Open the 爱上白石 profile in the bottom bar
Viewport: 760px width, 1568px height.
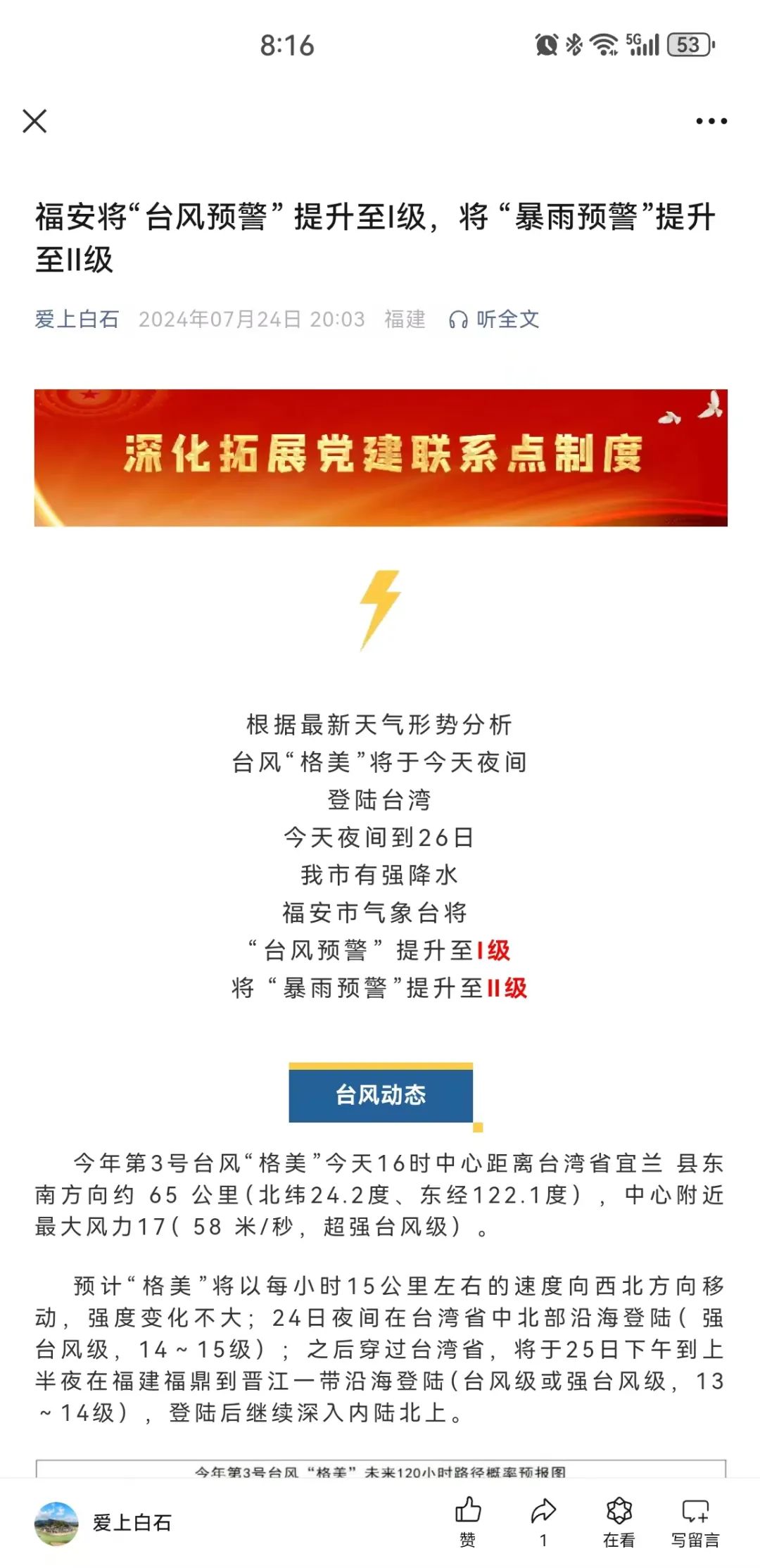point(103,1523)
